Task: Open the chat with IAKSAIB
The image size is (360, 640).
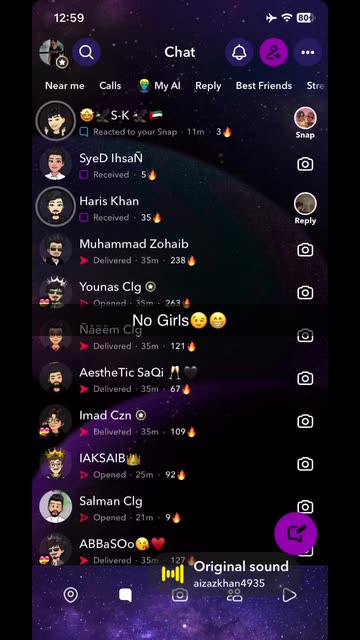Action: [x=180, y=464]
